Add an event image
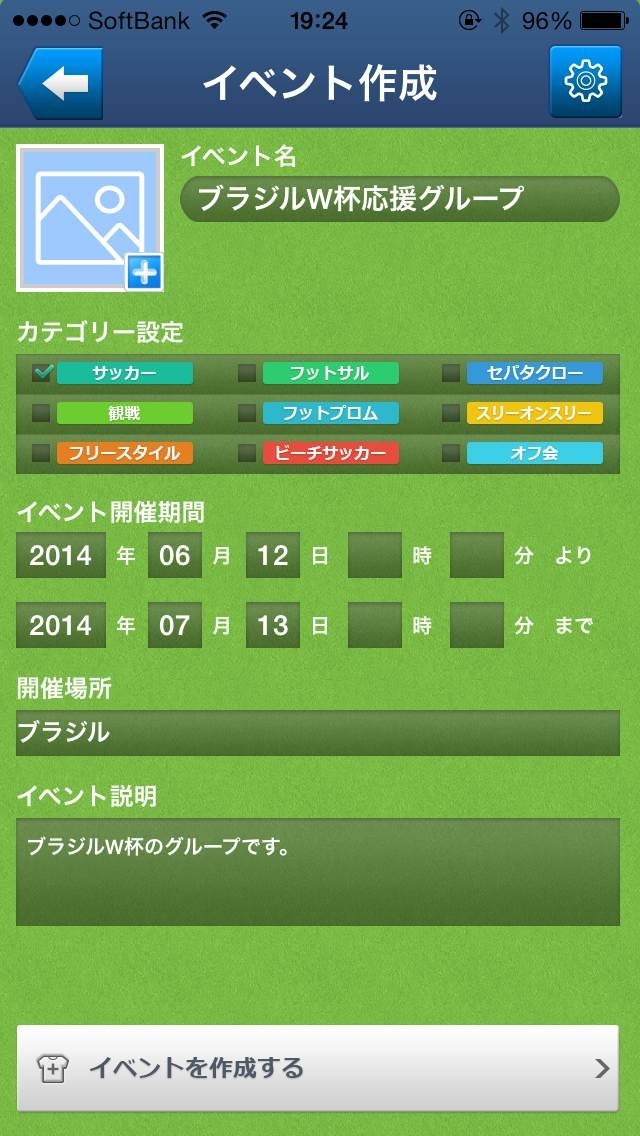The width and height of the screenshot is (640, 1136). (x=90, y=218)
